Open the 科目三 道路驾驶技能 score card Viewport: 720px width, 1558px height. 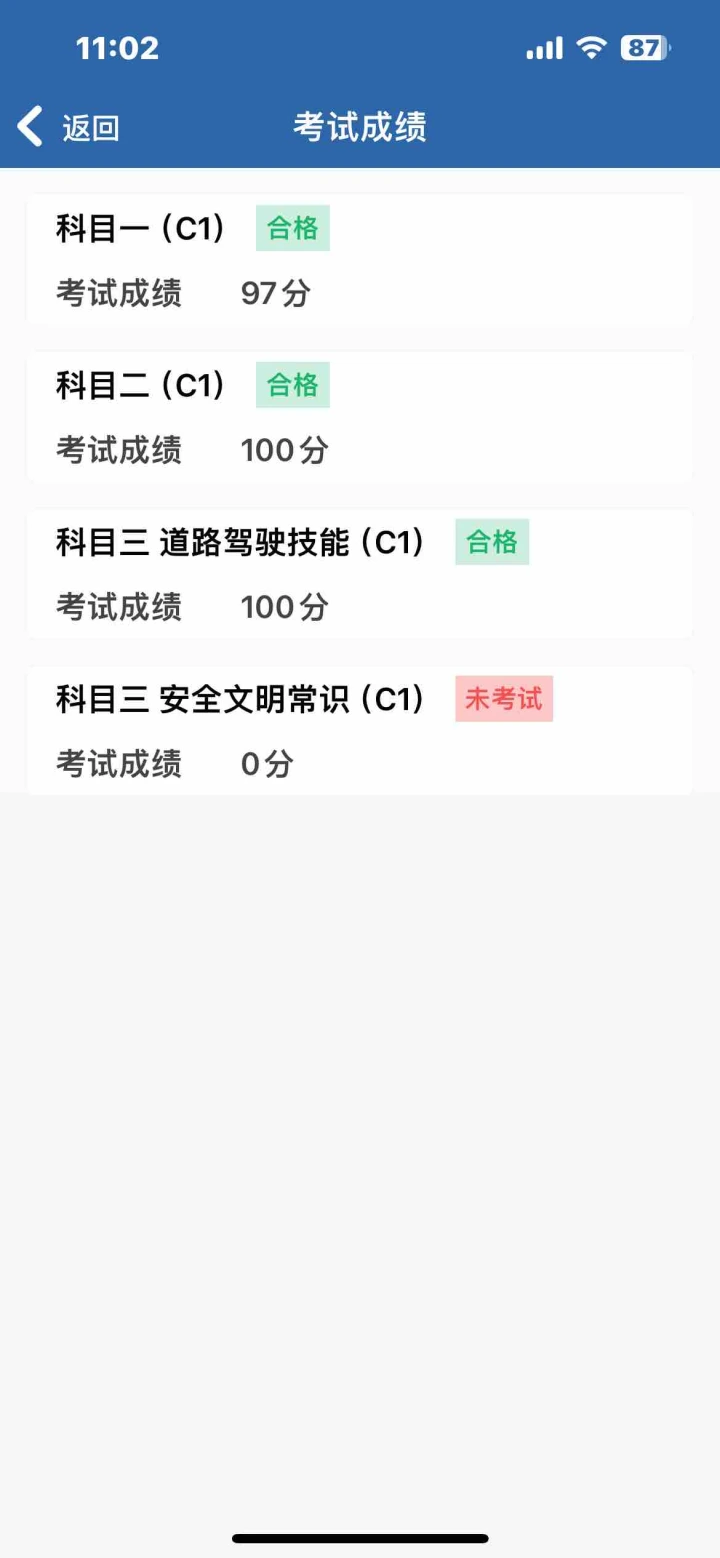pos(360,574)
